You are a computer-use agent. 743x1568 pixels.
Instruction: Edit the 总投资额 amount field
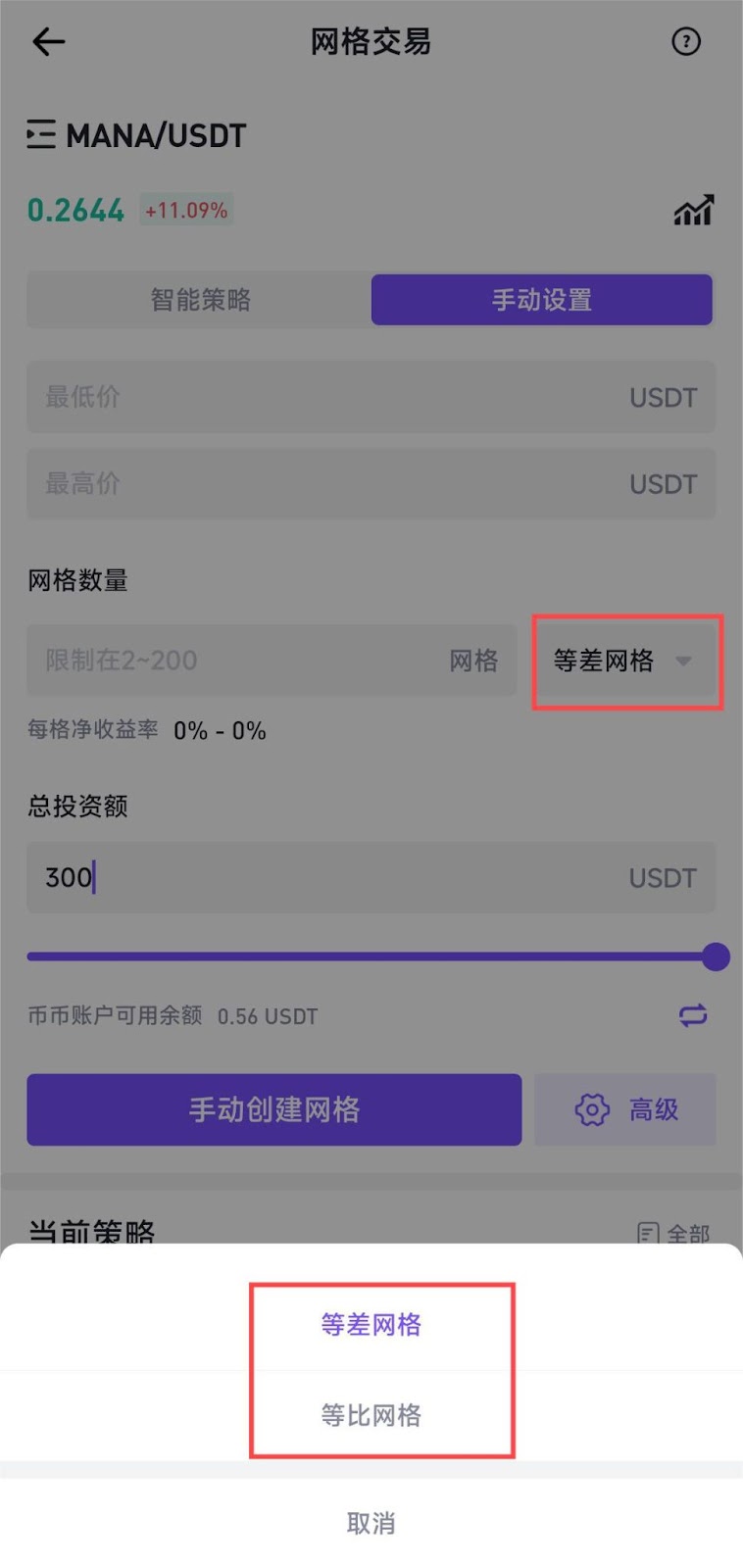pyautogui.click(x=333, y=878)
